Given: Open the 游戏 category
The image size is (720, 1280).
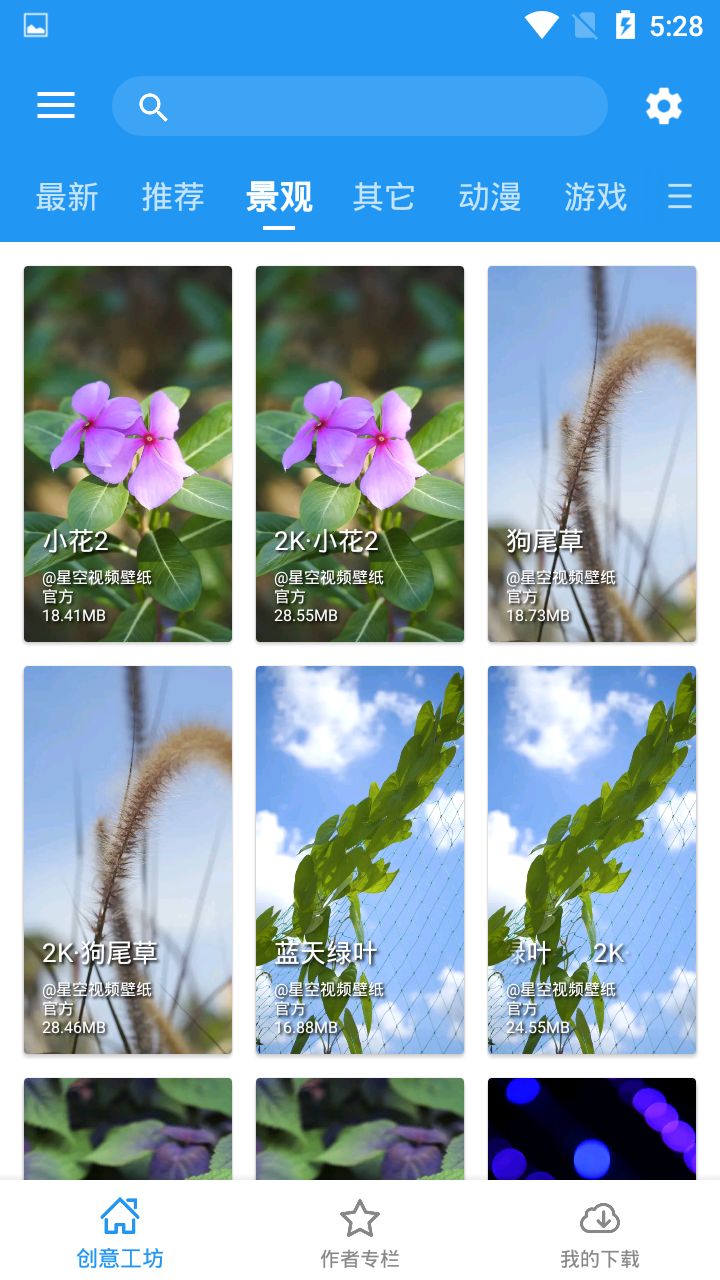Looking at the screenshot, I should coord(595,197).
